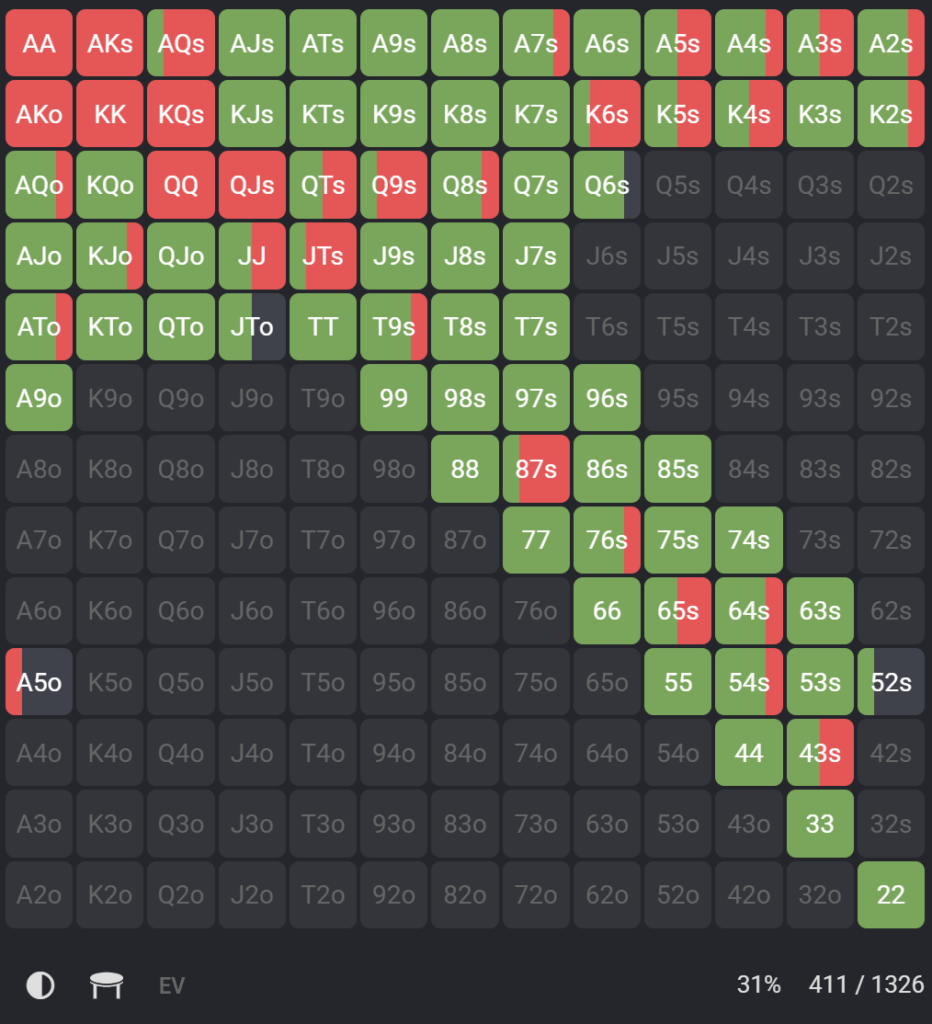Choose the 43s hand cell

[820, 752]
